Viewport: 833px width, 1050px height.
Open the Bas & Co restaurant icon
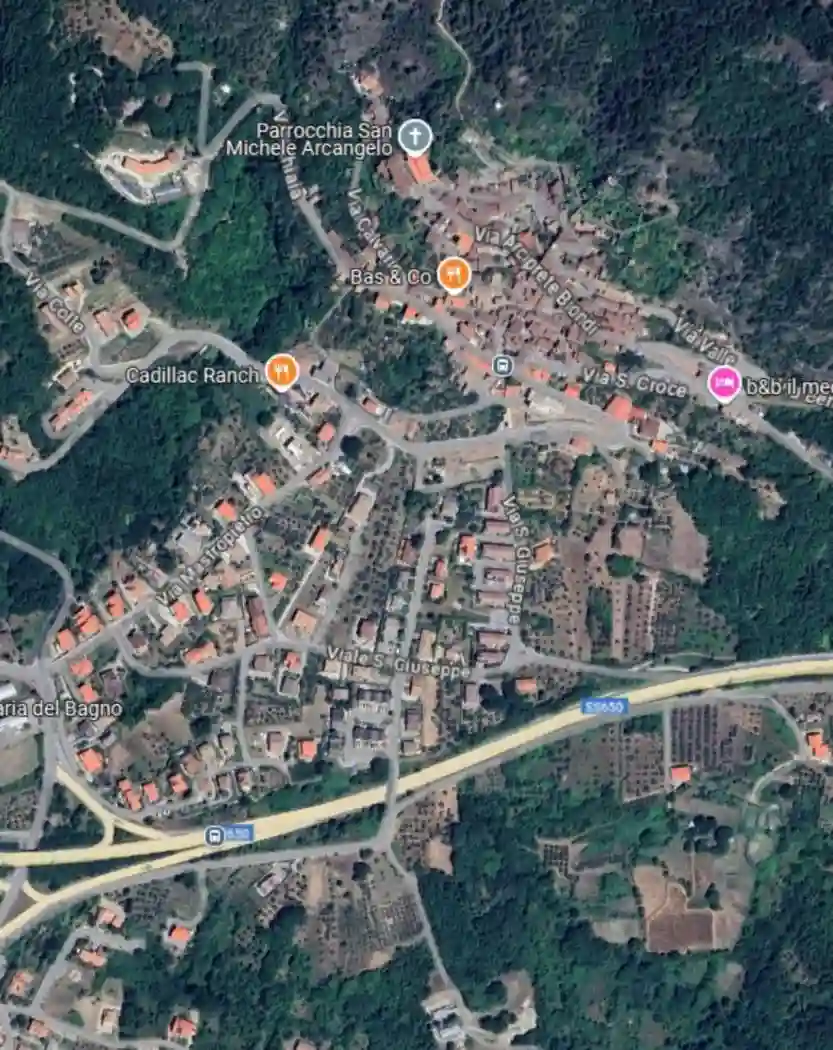(455, 273)
